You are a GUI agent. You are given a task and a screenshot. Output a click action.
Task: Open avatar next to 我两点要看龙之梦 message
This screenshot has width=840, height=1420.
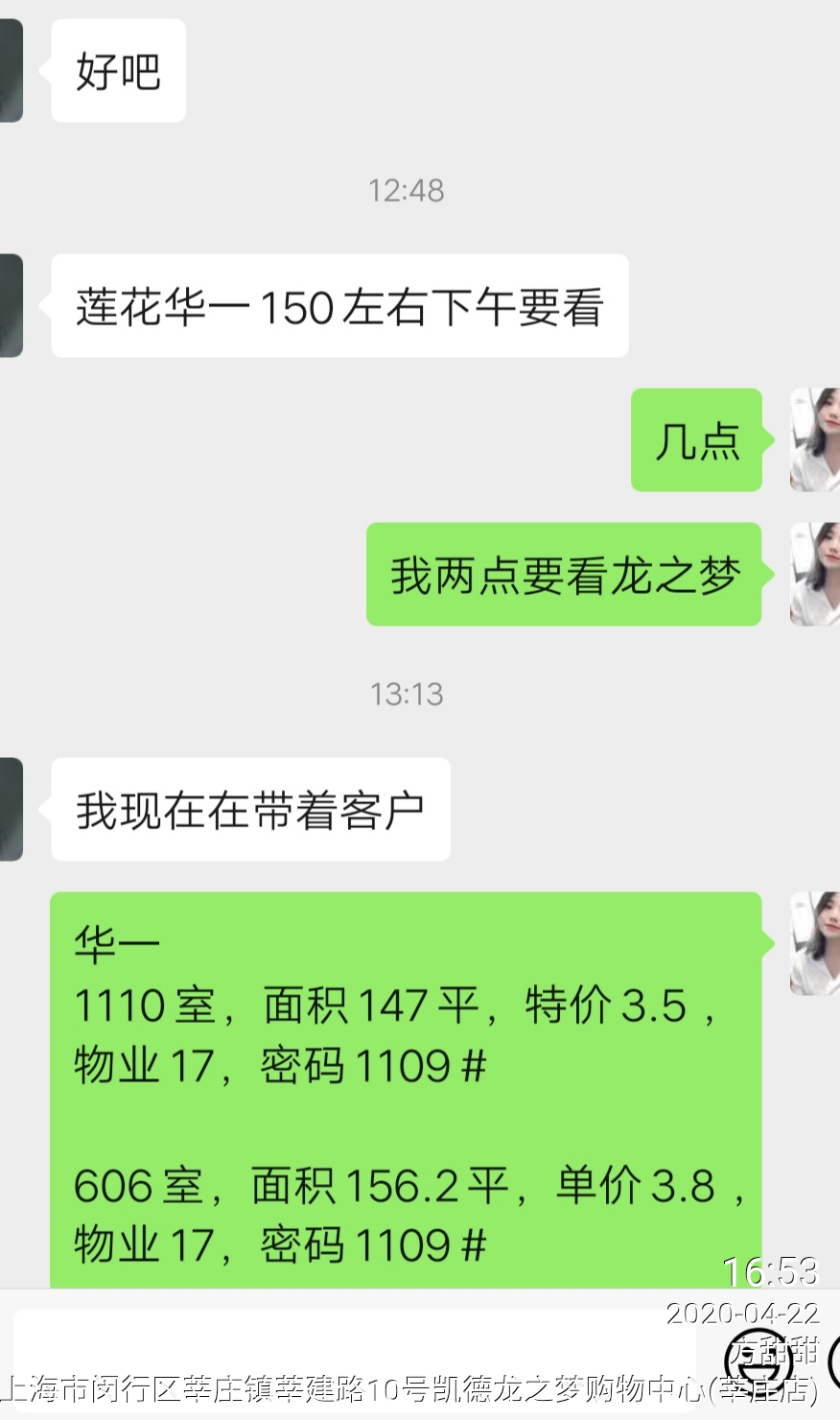click(x=814, y=575)
